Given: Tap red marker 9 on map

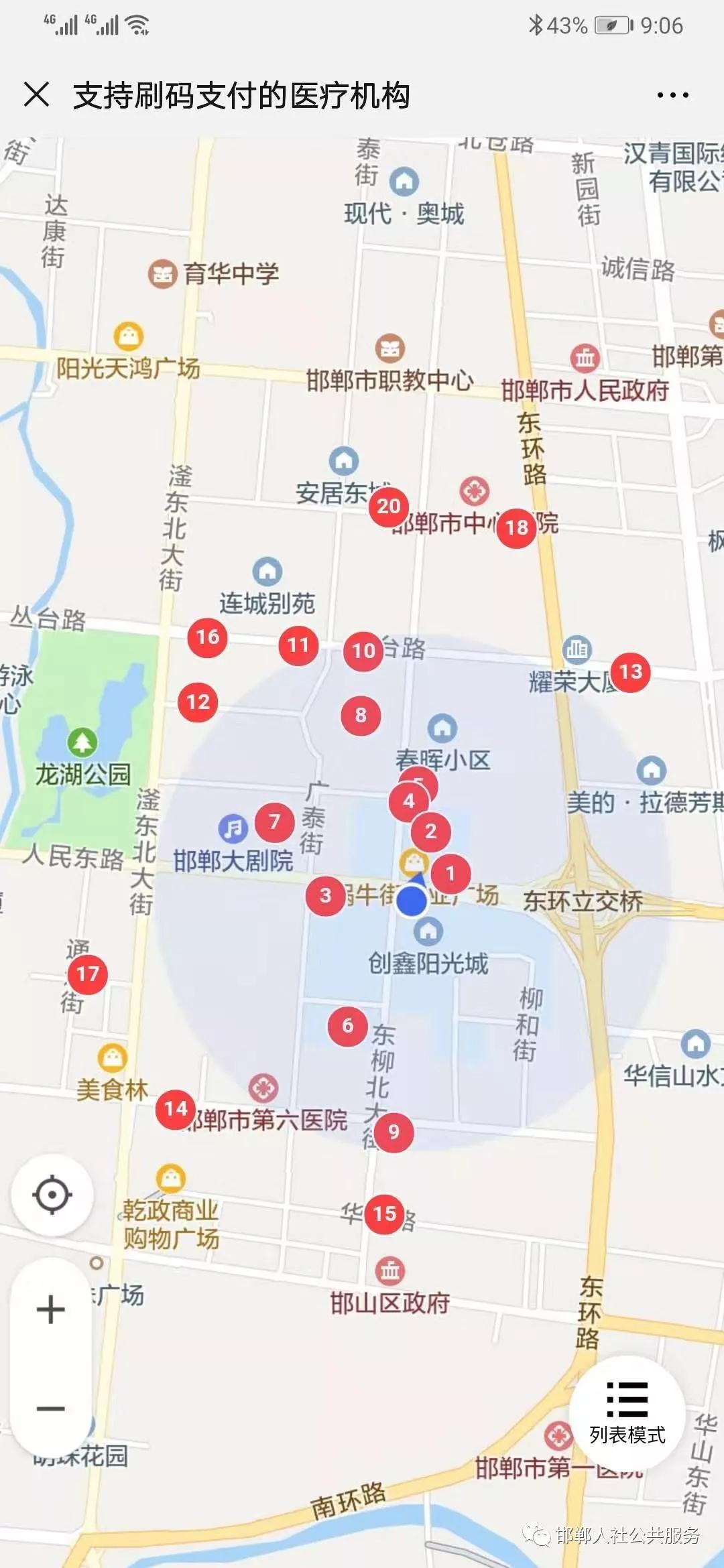Looking at the screenshot, I should pyautogui.click(x=394, y=1132).
